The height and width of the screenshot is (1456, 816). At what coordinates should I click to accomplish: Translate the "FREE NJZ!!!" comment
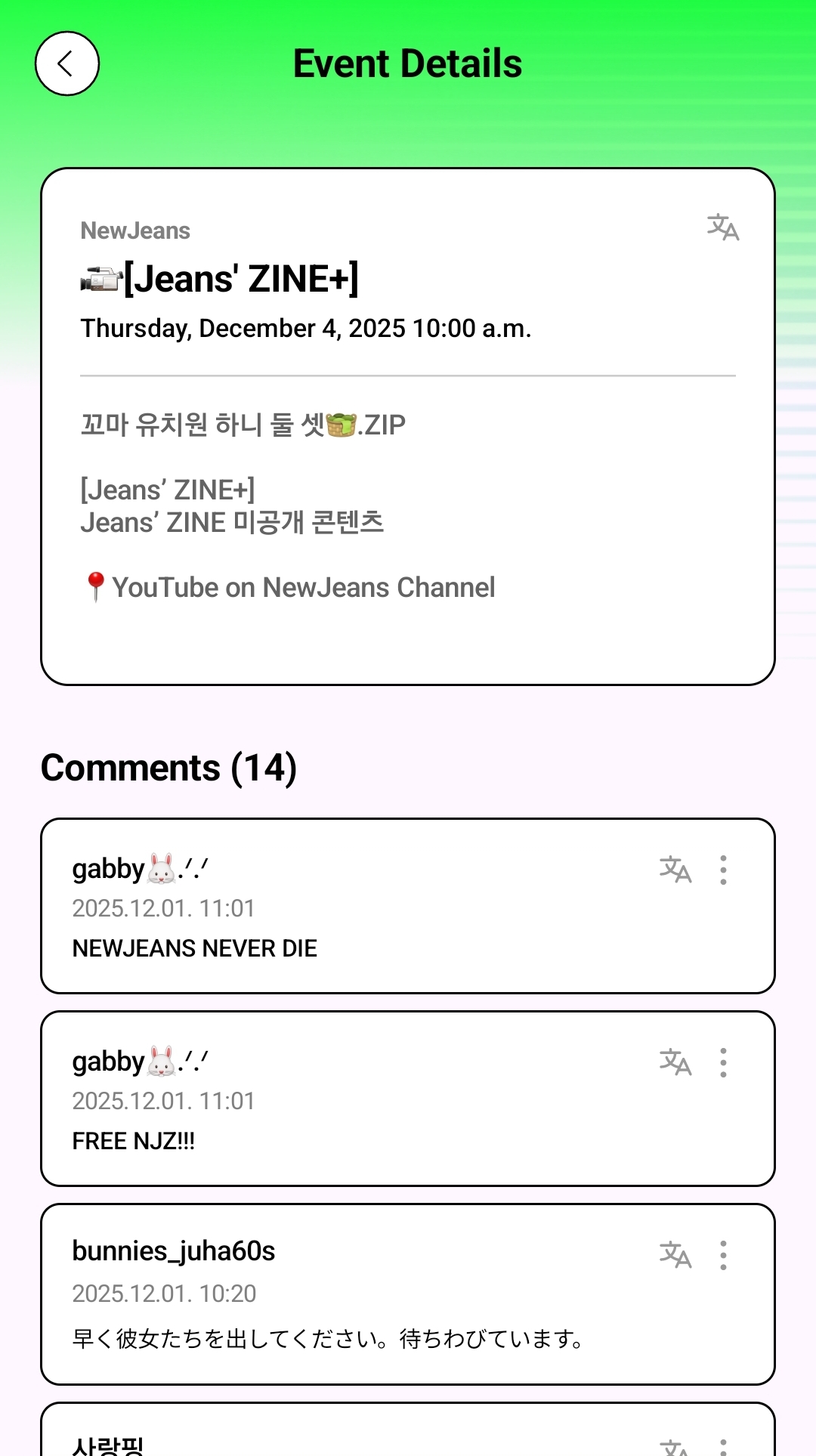(x=675, y=1062)
